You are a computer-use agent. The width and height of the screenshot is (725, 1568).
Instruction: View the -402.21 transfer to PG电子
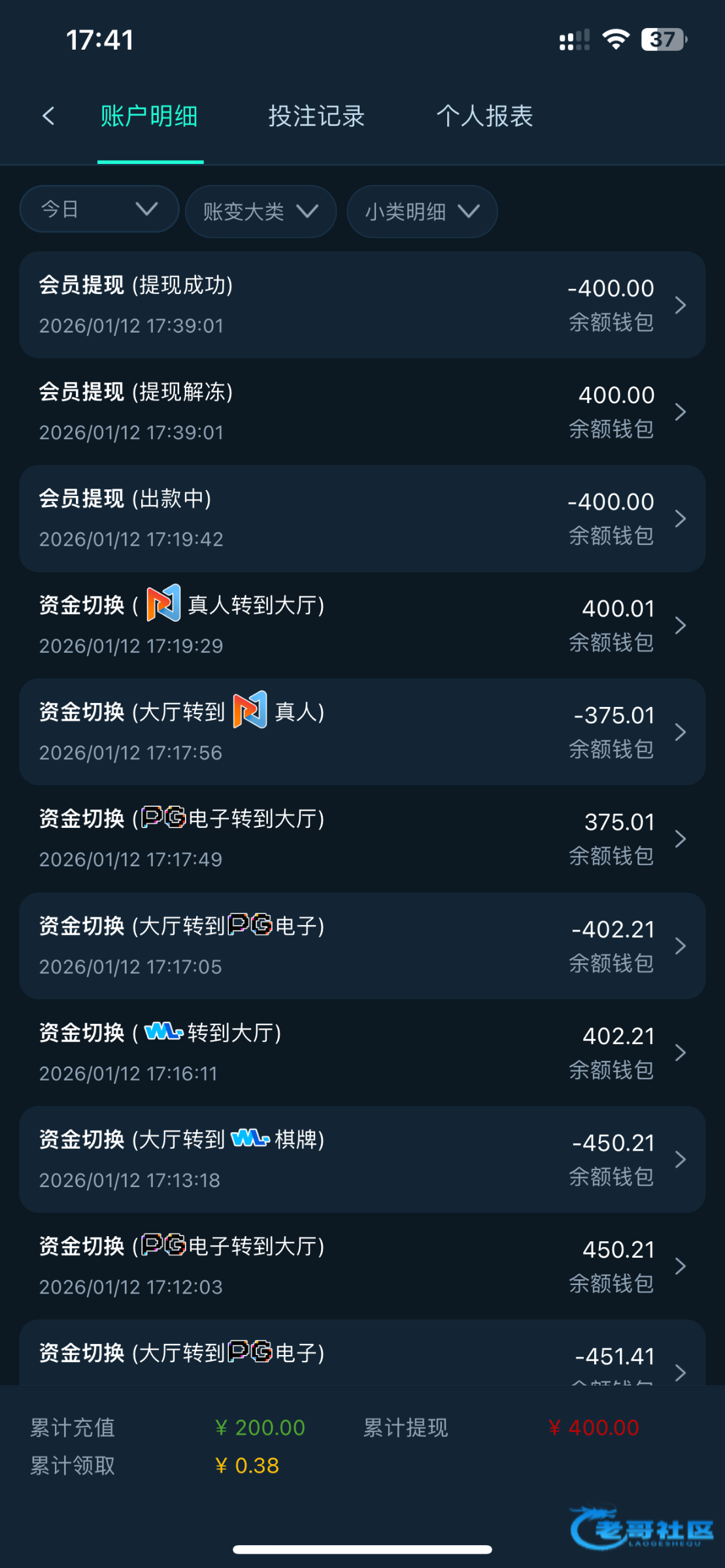click(362, 945)
